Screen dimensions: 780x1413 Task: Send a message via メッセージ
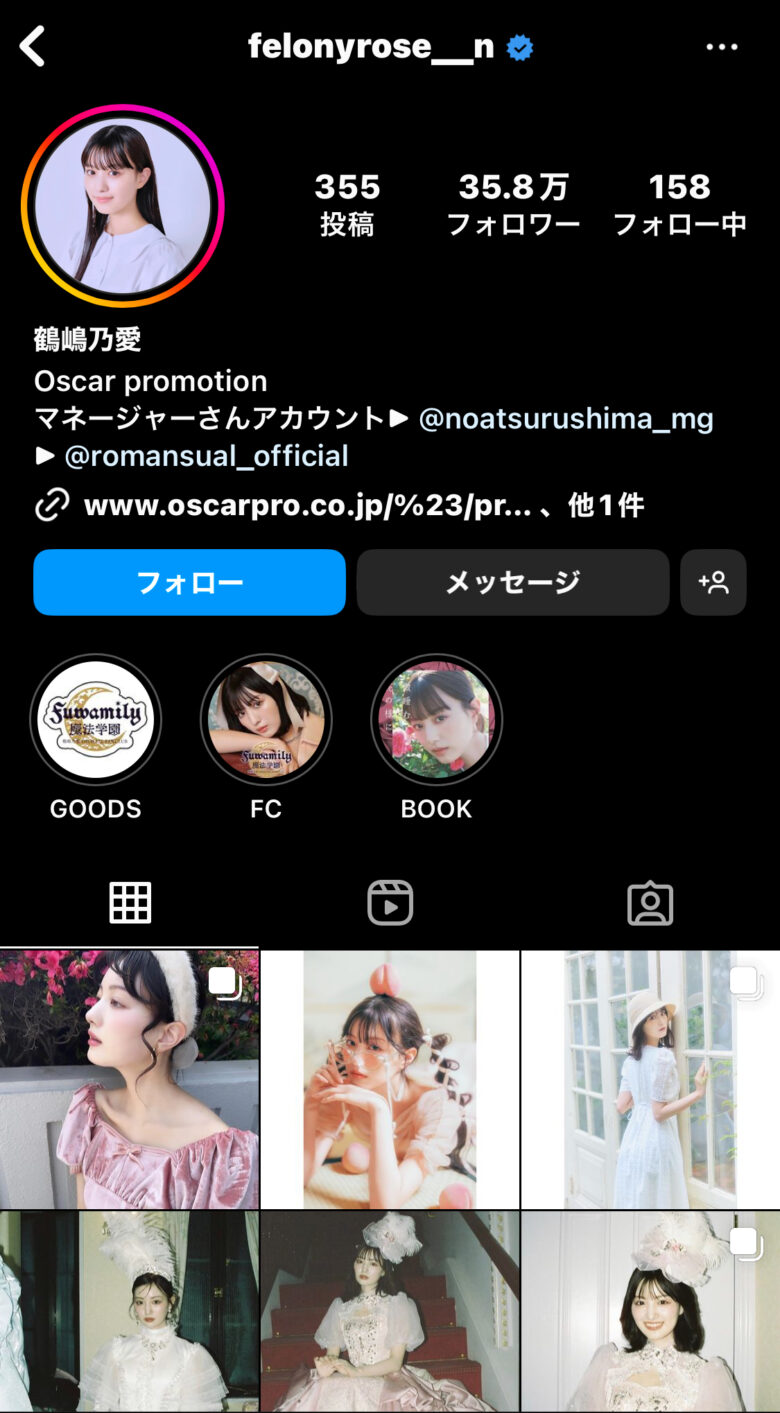[x=512, y=582]
